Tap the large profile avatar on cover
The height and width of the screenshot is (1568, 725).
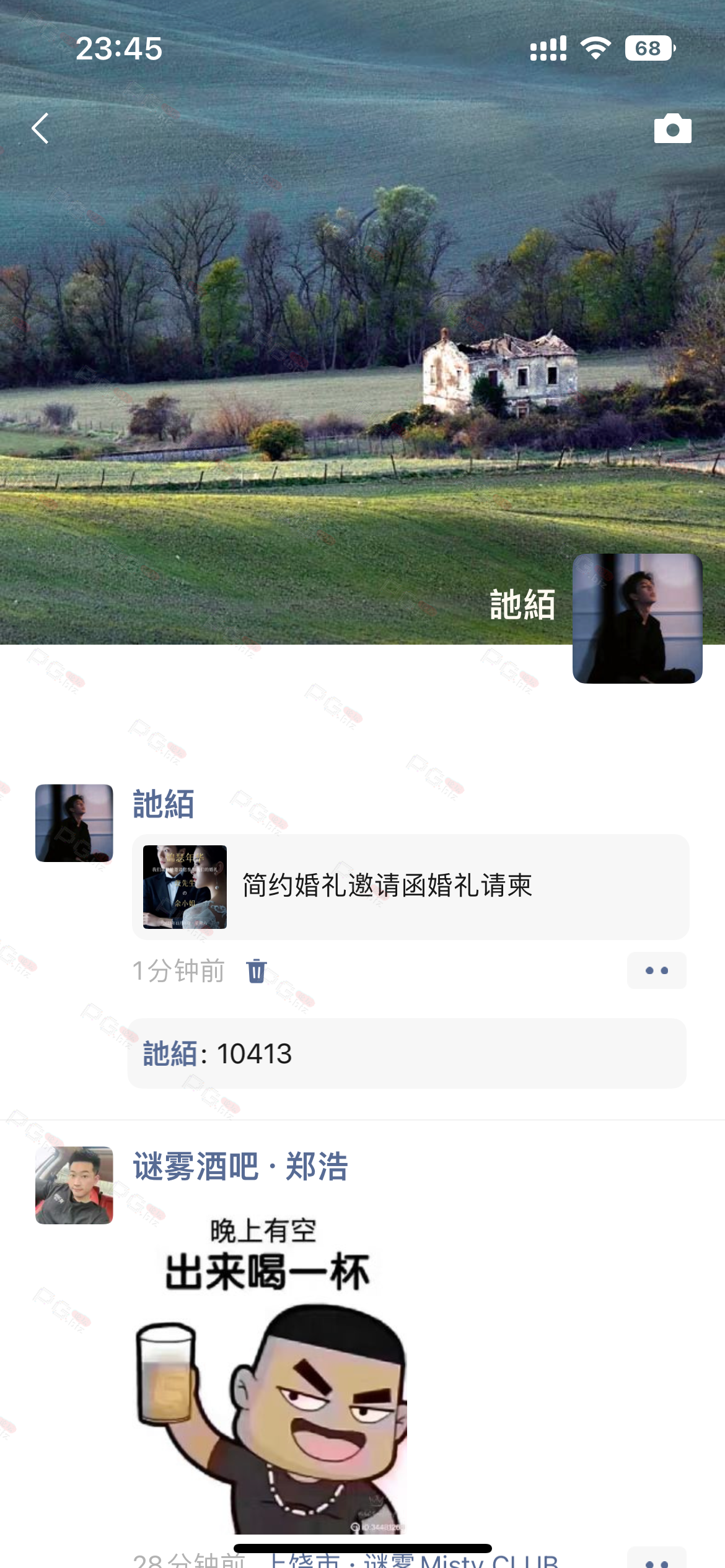pyautogui.click(x=637, y=618)
